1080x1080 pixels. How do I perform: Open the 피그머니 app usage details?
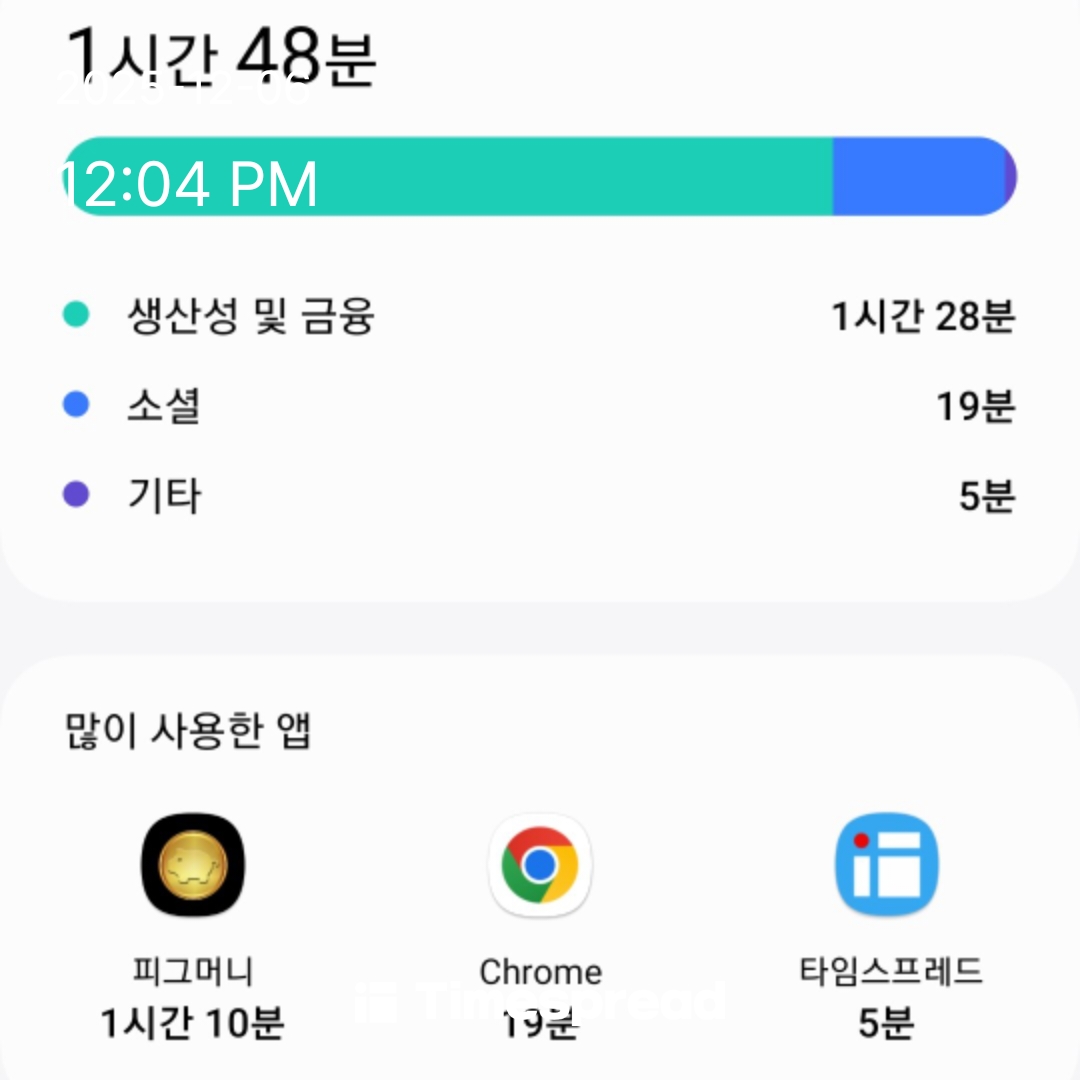[192, 866]
